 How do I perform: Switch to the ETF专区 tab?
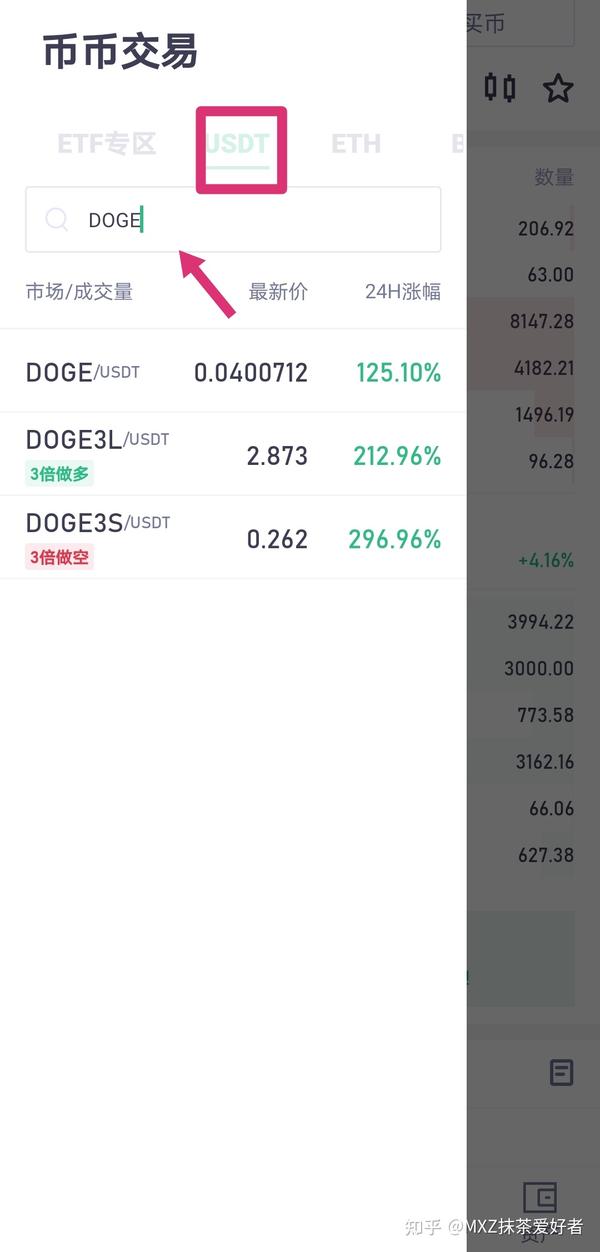tap(107, 143)
